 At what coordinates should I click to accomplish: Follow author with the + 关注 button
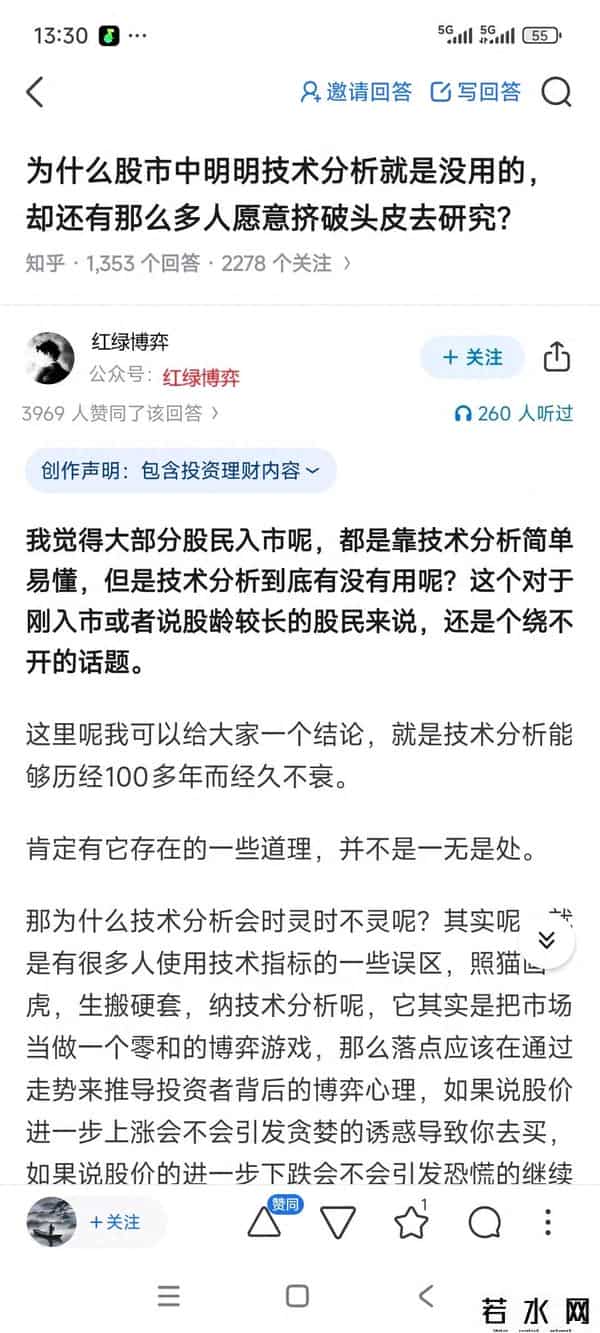pos(472,357)
